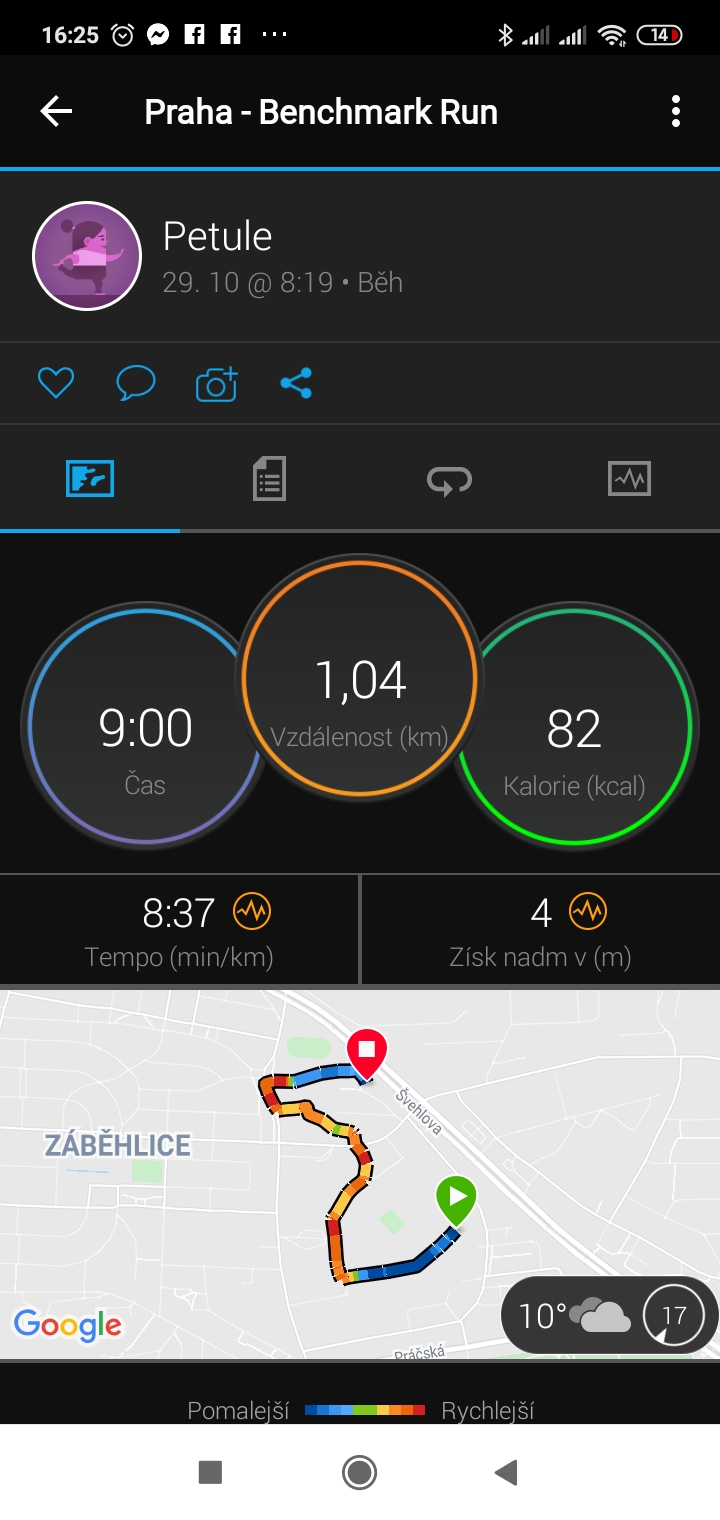
Task: Tap the 10° weather widget
Action: pyautogui.click(x=610, y=1315)
